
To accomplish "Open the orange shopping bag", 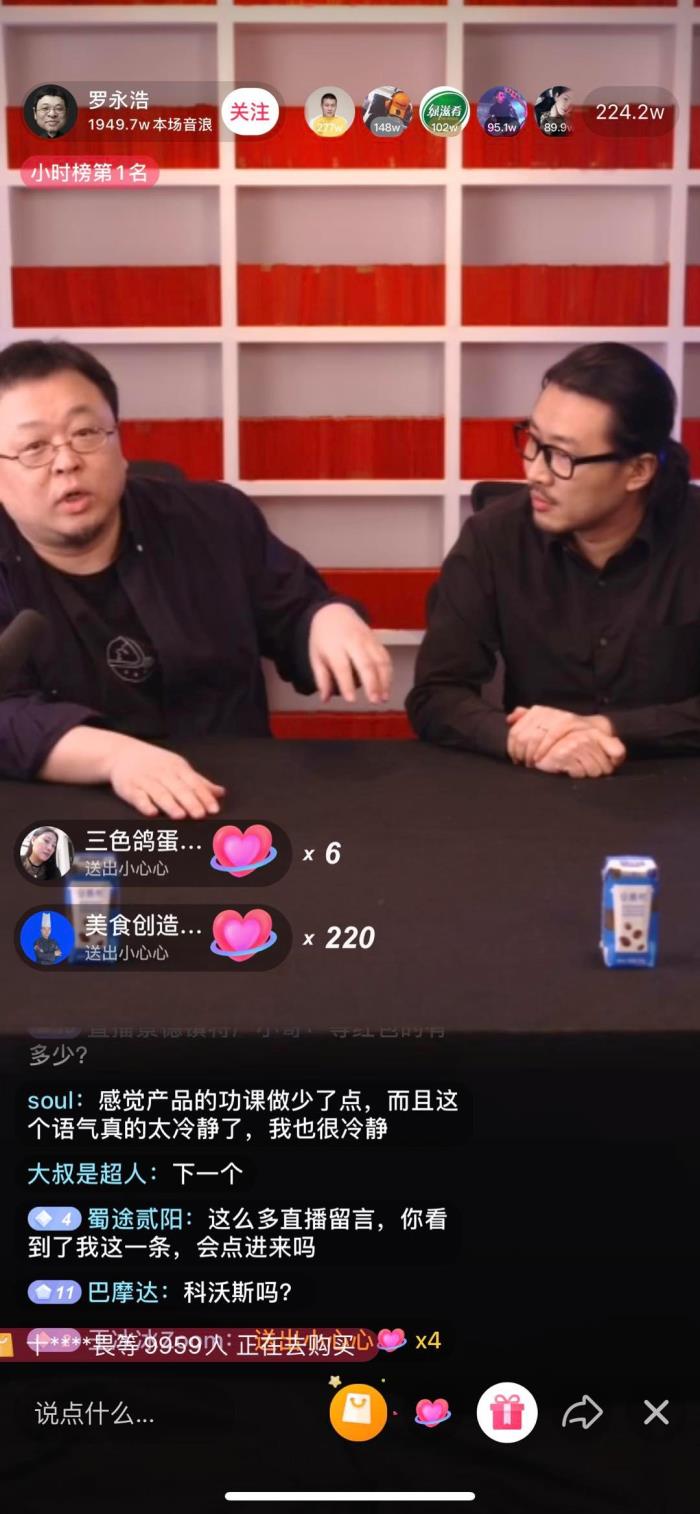I will pyautogui.click(x=358, y=1412).
